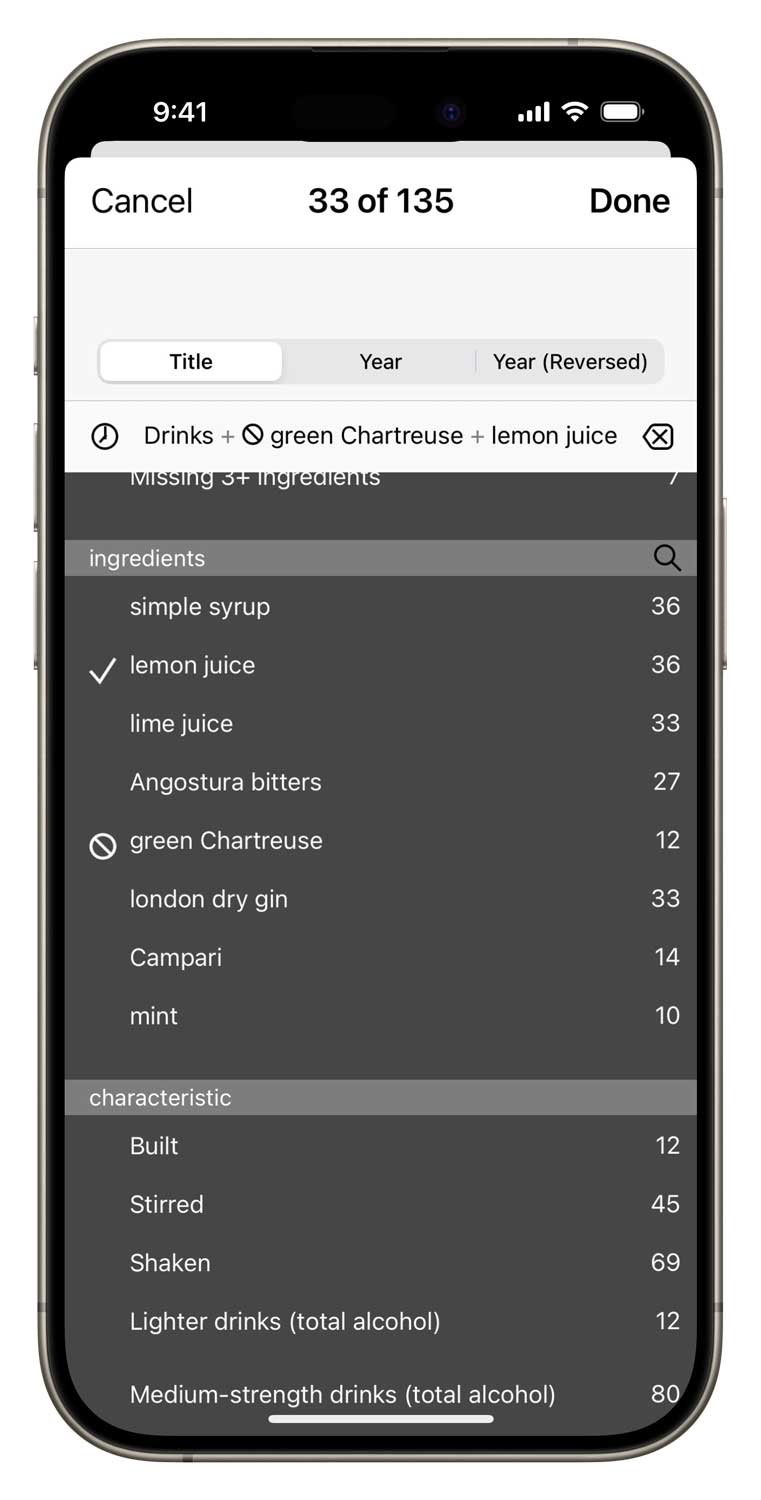The width and height of the screenshot is (761, 1500).
Task: Select Year (Reversed) sorting
Action: pyautogui.click(x=570, y=362)
